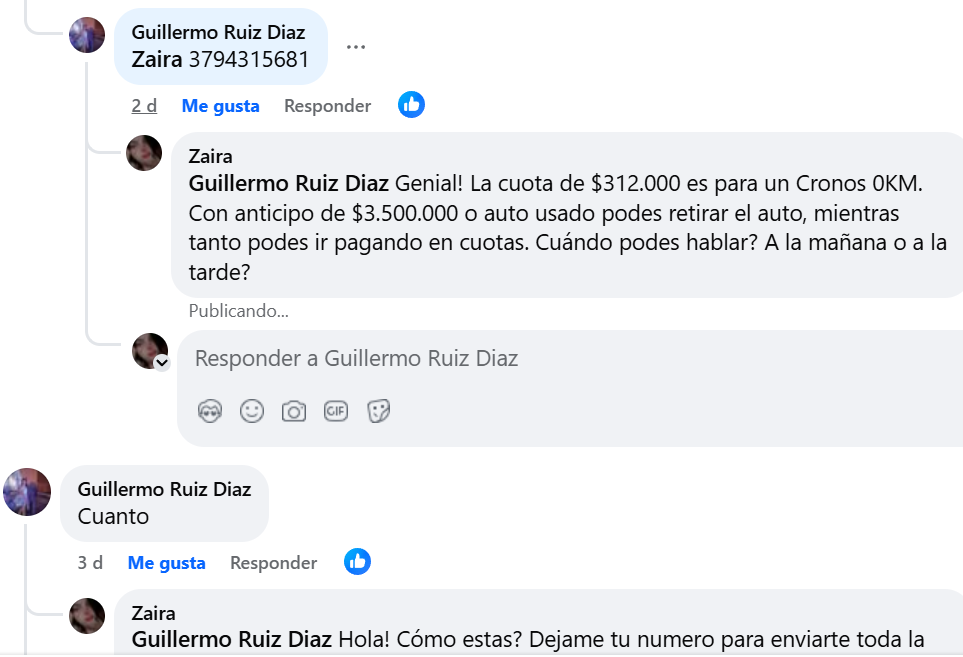The image size is (963, 657).
Task: Open Guillermo Ruiz Diaz's profile from "Cuanto" comment
Action: (164, 489)
